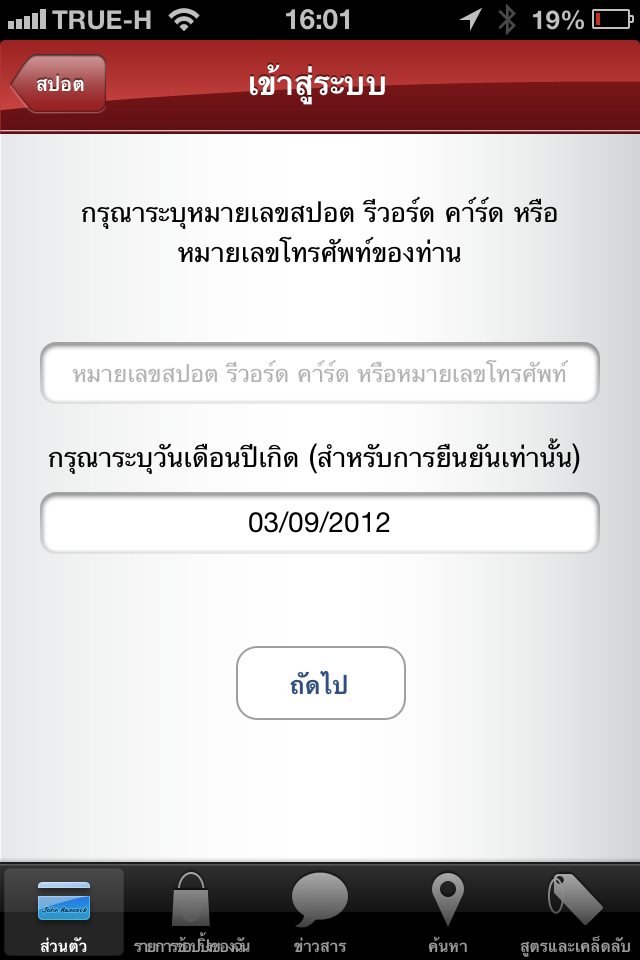This screenshot has height=960, width=640.
Task: Go back to สปอต screen
Action: [60, 84]
